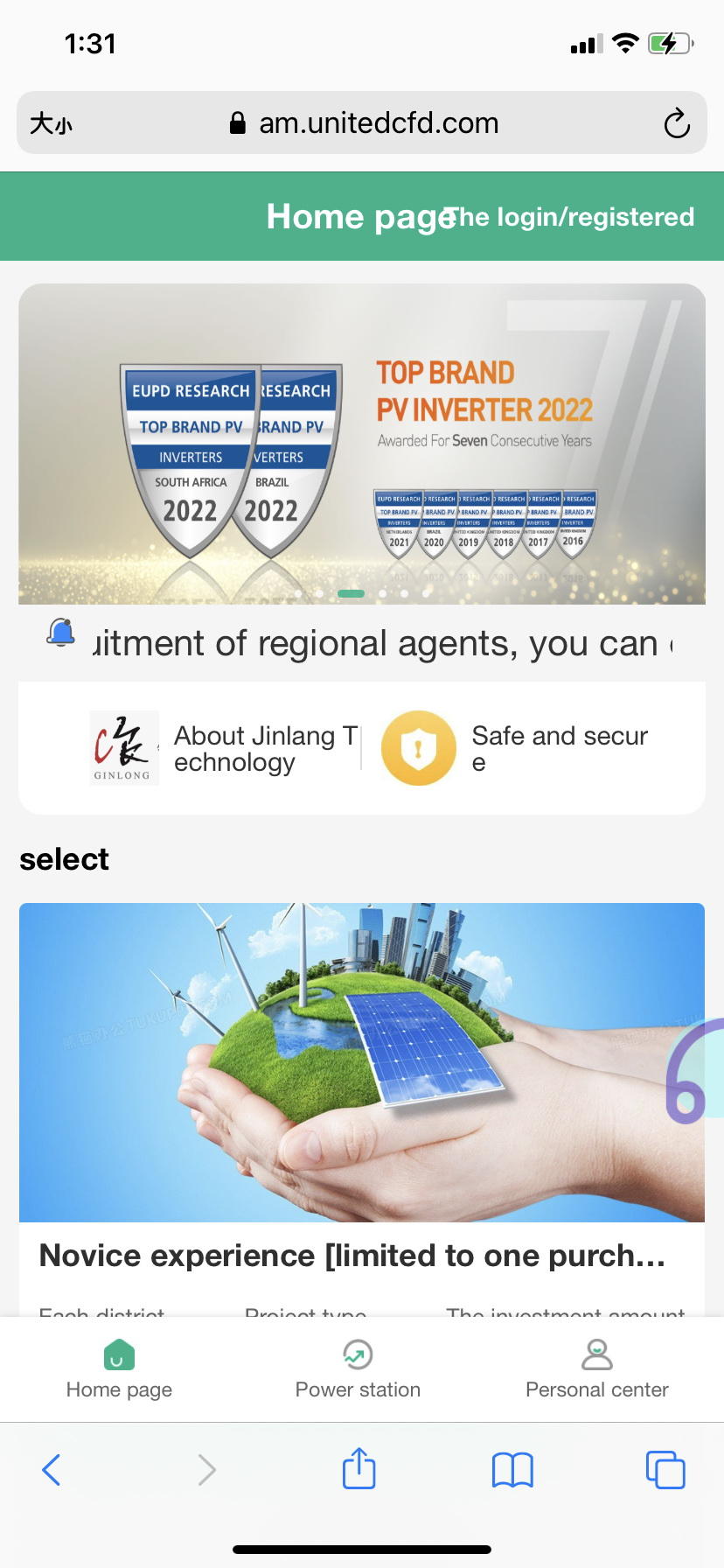The width and height of the screenshot is (724, 1568).
Task: Open About Jinlang Technology
Action: tap(227, 748)
